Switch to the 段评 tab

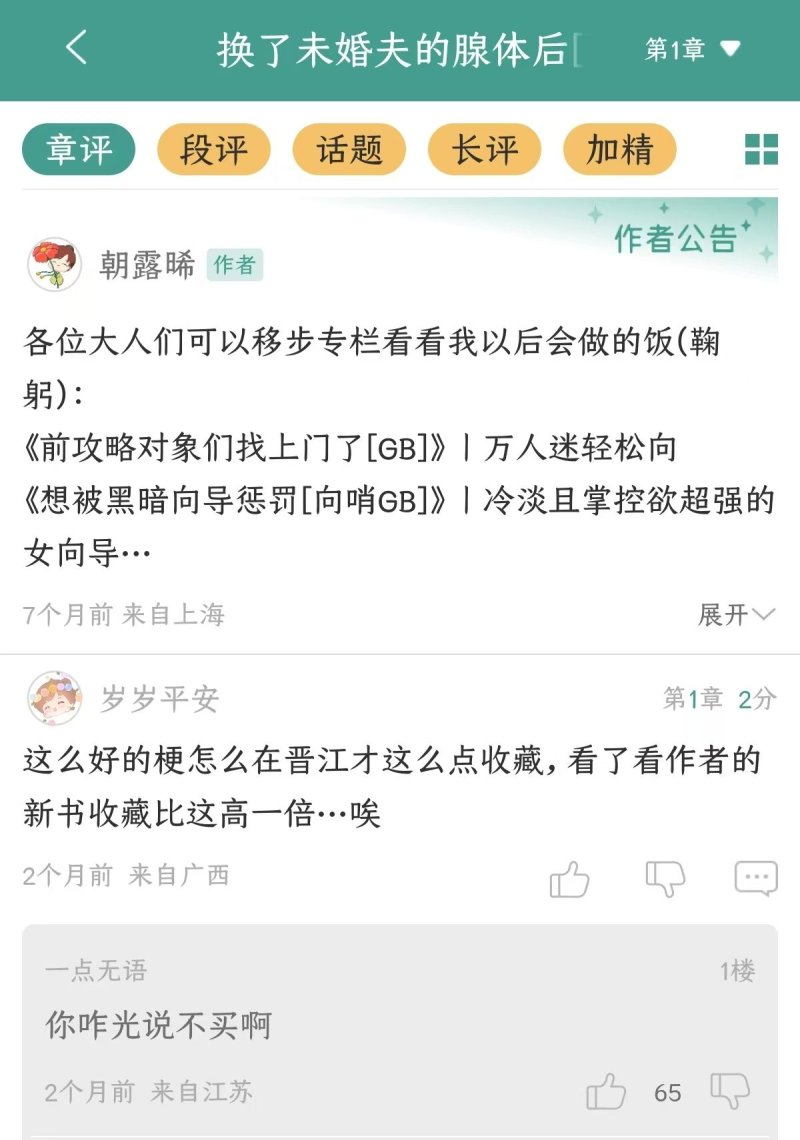(x=213, y=150)
